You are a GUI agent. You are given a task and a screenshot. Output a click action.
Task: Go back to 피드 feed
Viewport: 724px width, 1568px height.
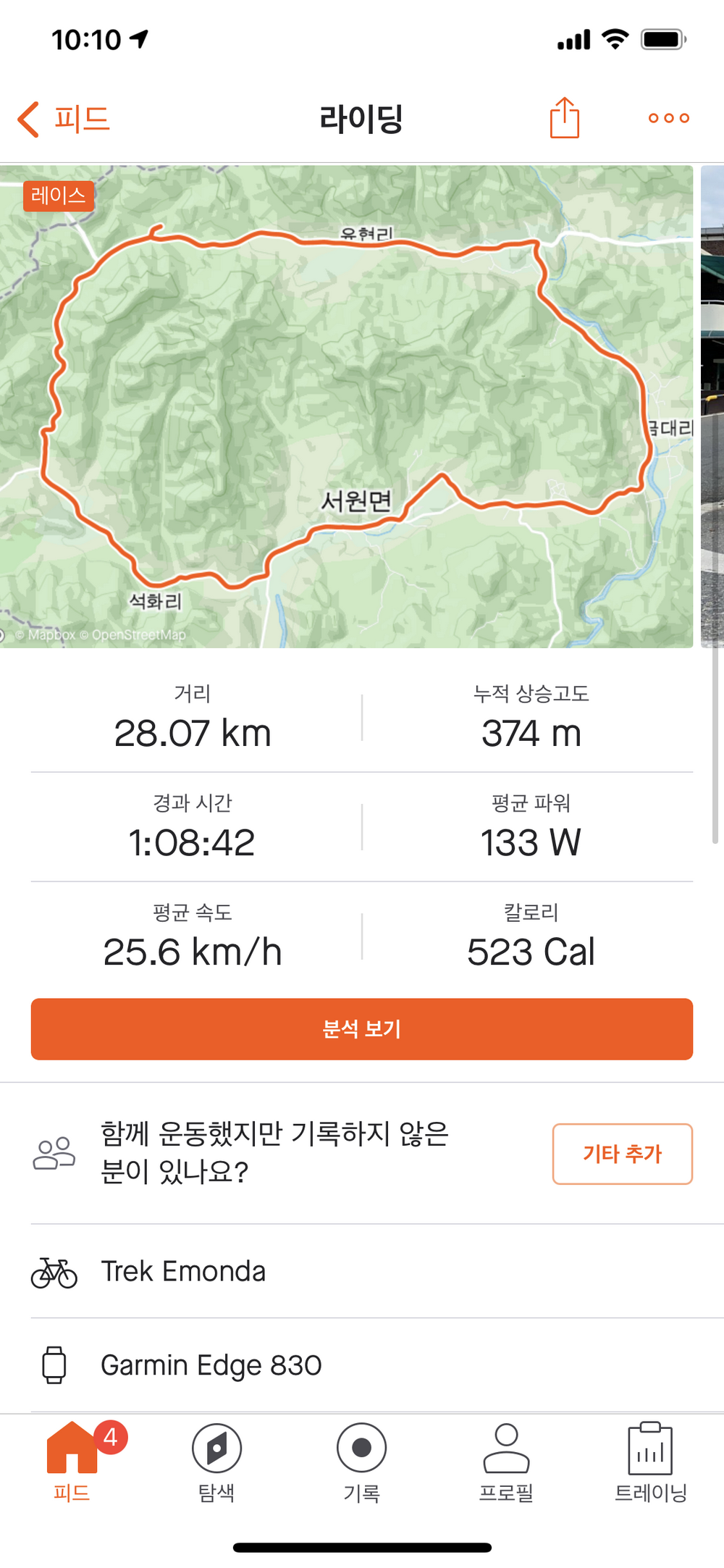64,119
